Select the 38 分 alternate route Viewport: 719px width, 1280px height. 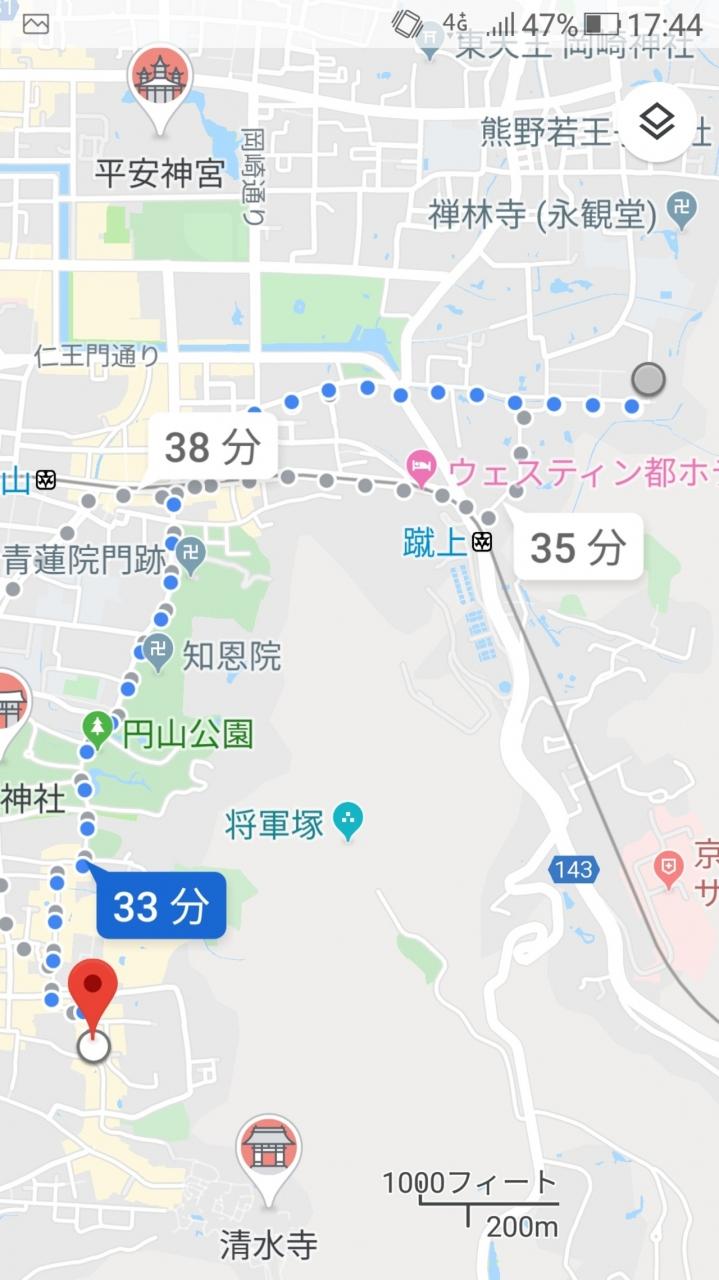pyautogui.click(x=212, y=447)
